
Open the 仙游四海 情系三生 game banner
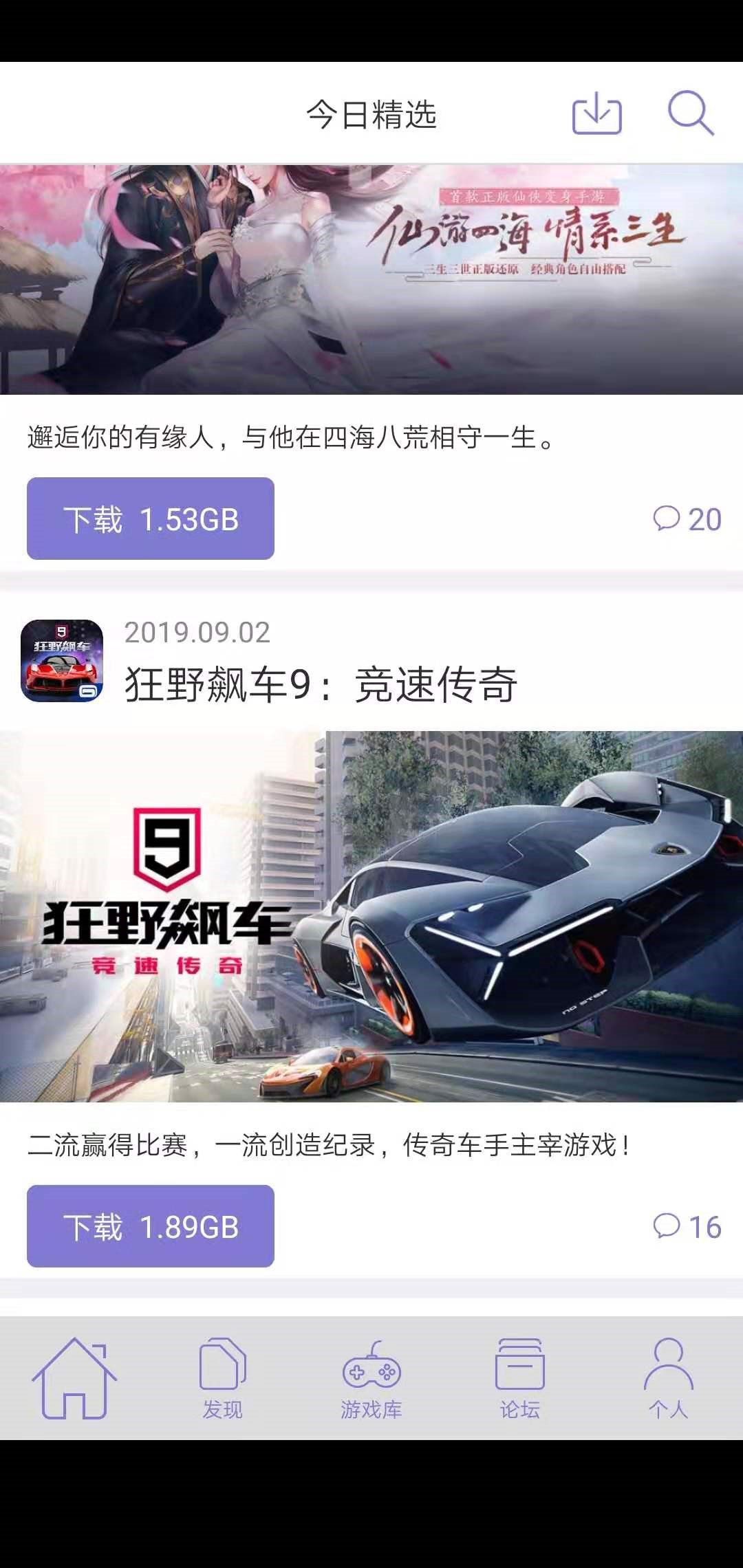tap(371, 279)
